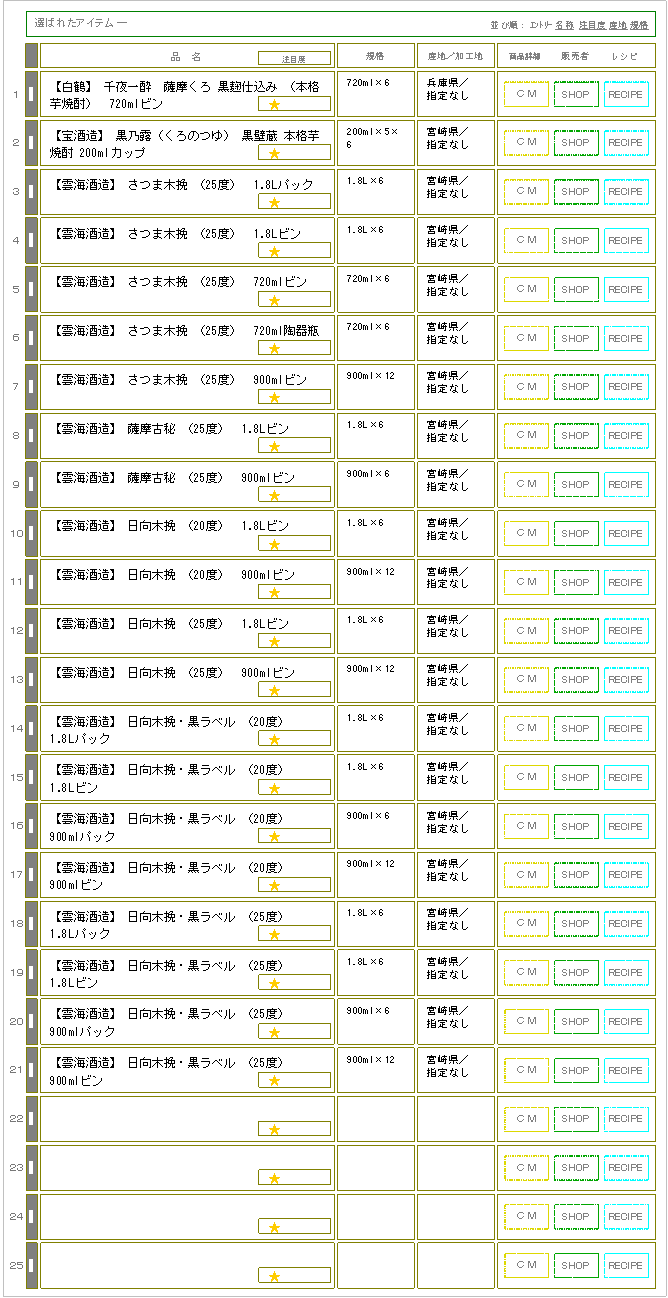The image size is (668, 1298).
Task: Open CM for 日向木挽 (20度) 900mlビン
Action: coord(526,583)
